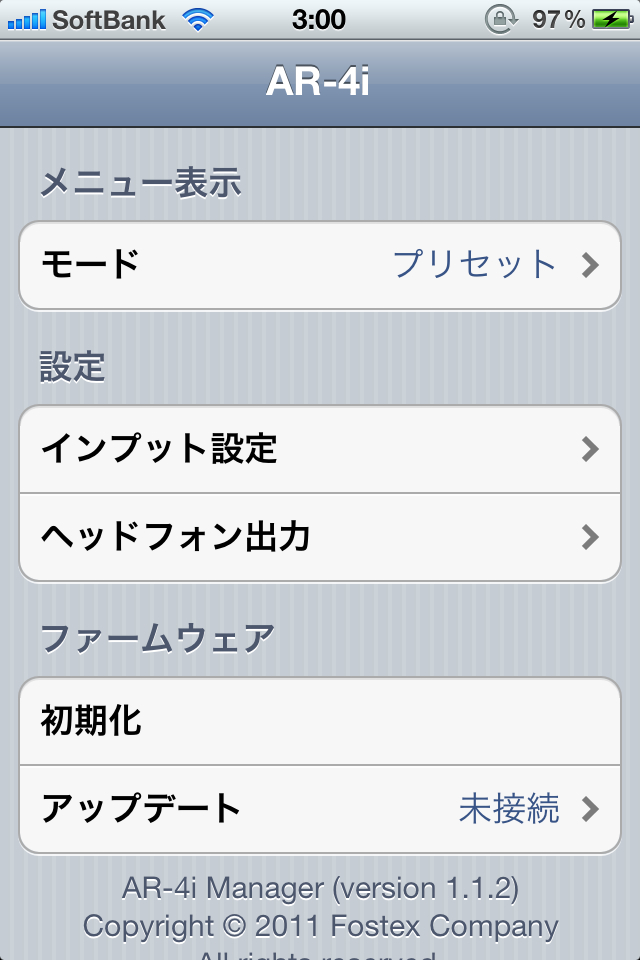Open インプット設定 (input settings)
Screen dimensions: 640x960
320,449
